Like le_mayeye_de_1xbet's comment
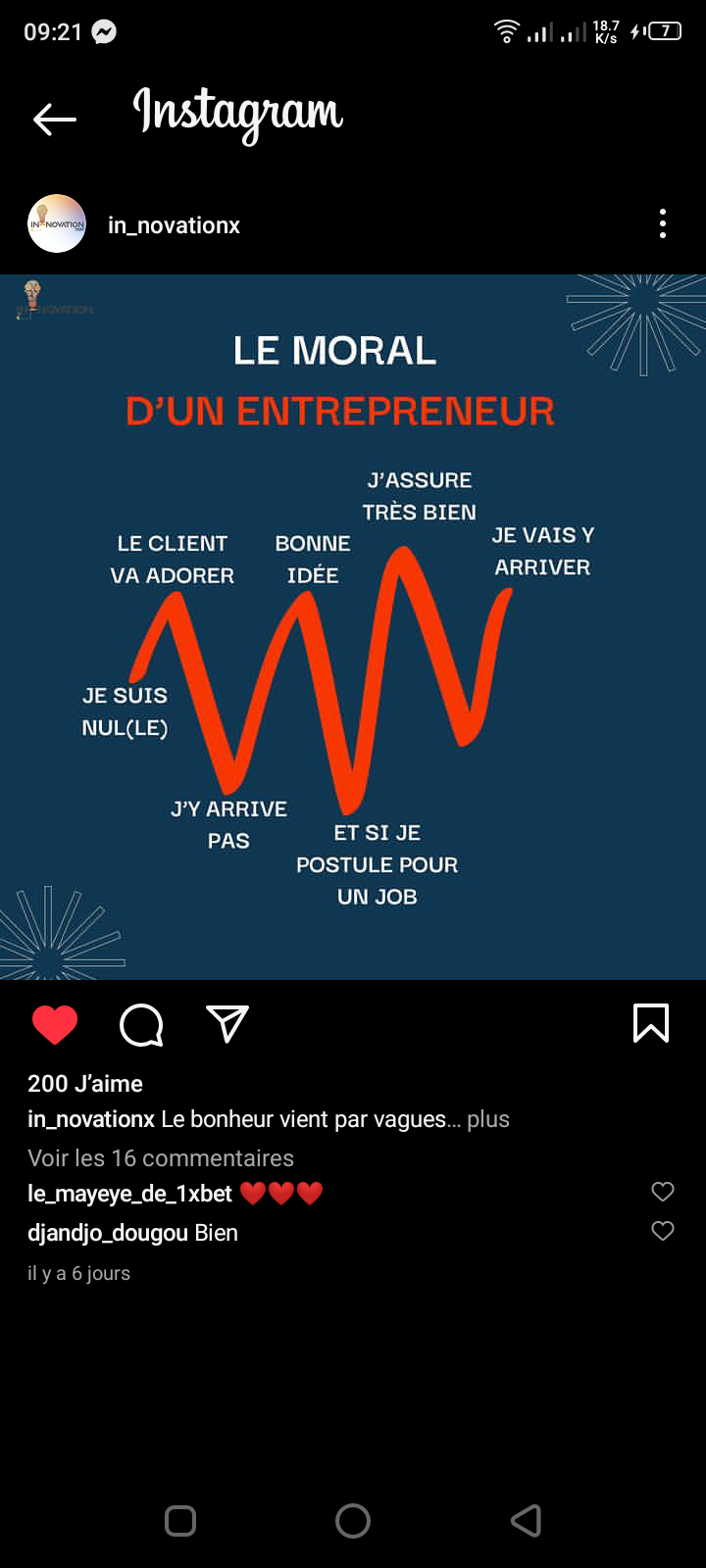 click(x=663, y=1192)
